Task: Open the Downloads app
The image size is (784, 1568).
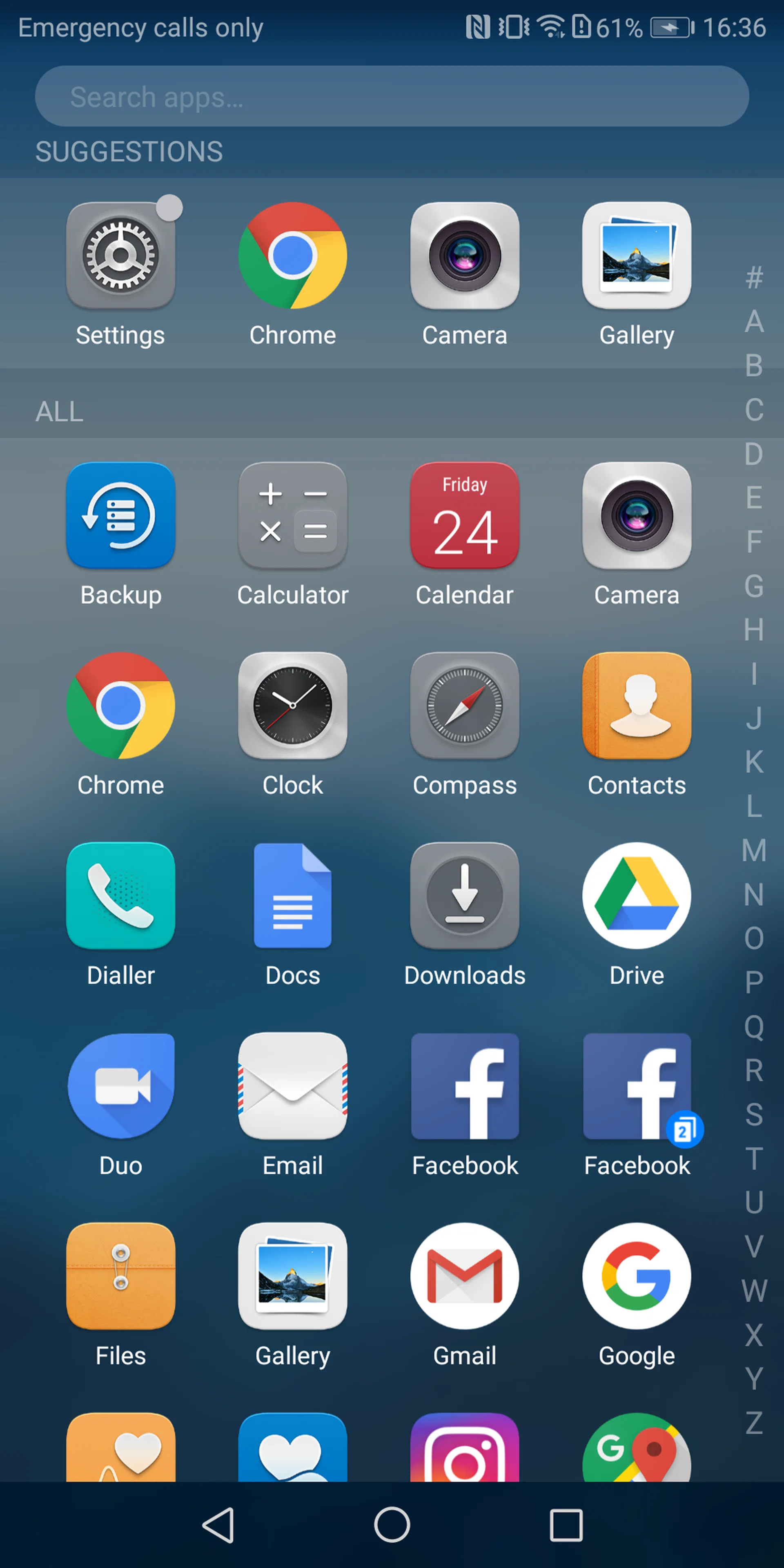Action: tap(464, 895)
